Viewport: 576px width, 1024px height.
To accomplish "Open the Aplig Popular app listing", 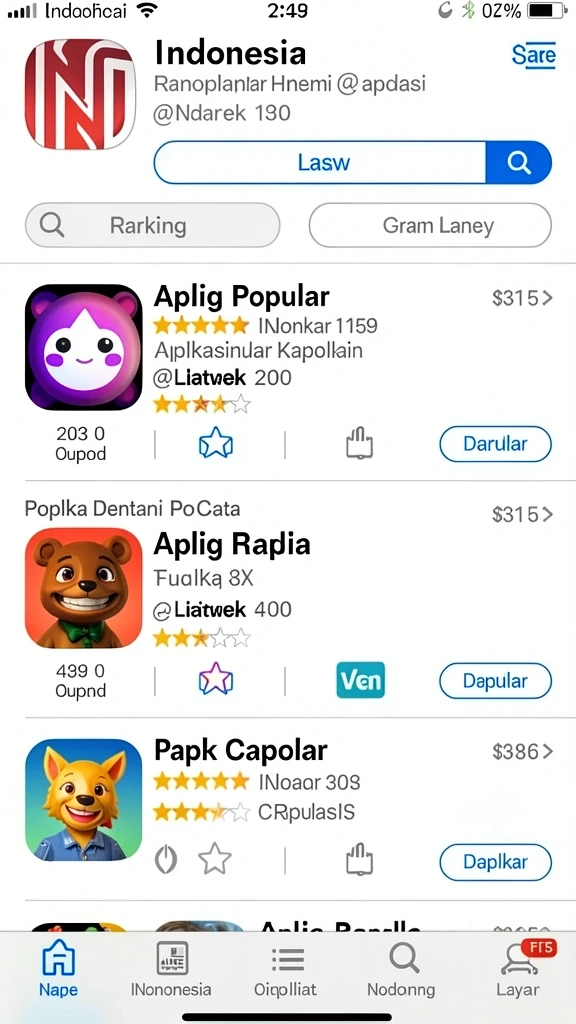I will (242, 297).
